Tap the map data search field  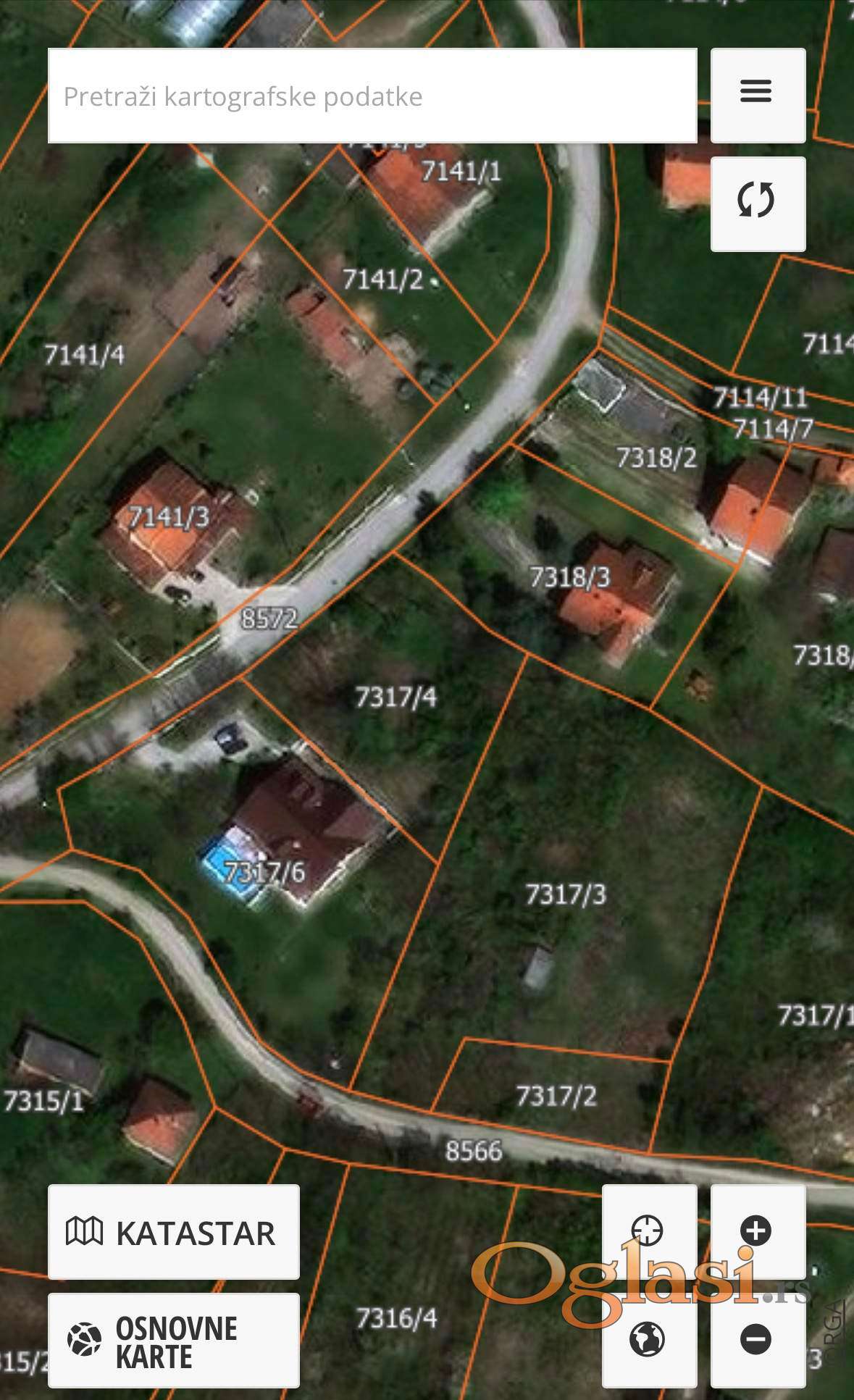pyautogui.click(x=372, y=96)
